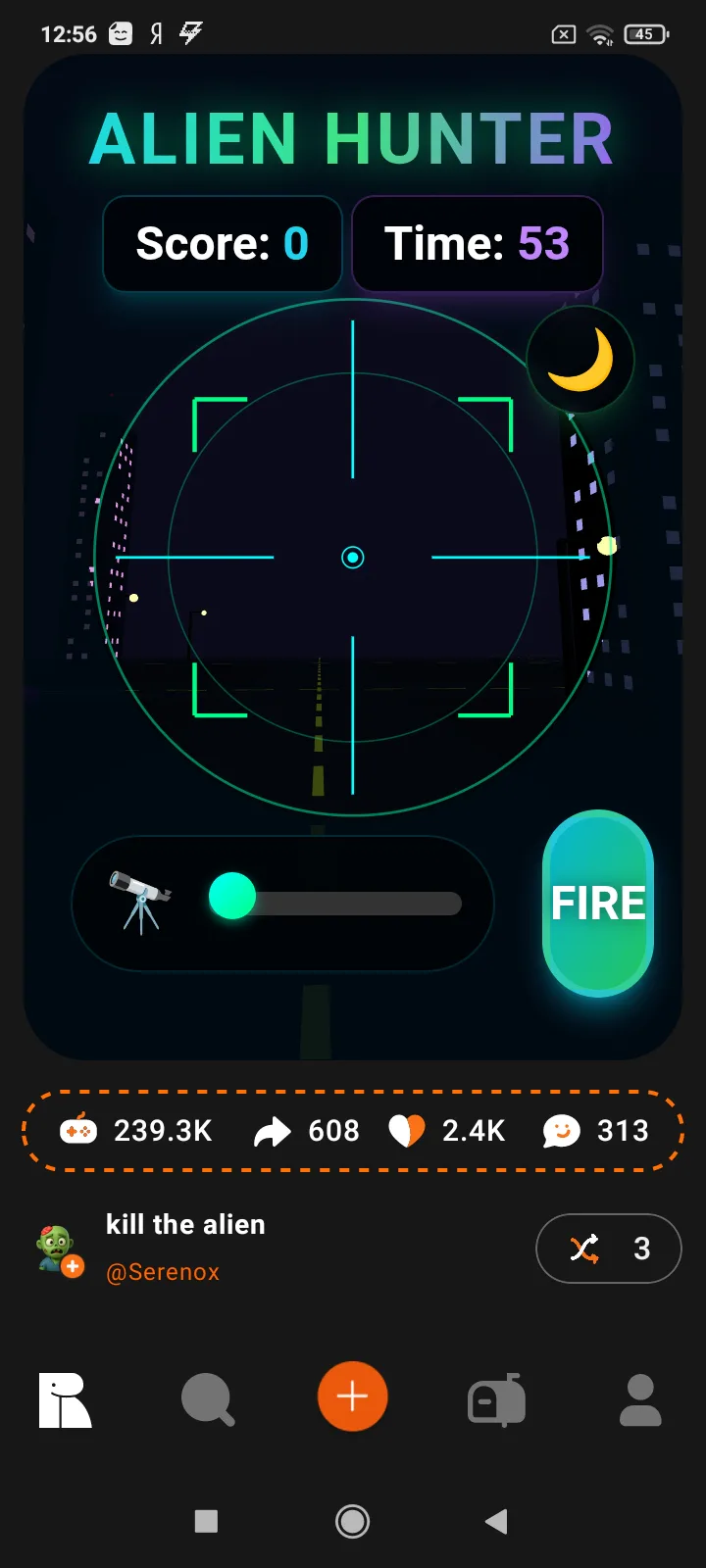This screenshot has height=1568, width=706.
Task: Open the remix button showing 3
Action: (608, 1249)
